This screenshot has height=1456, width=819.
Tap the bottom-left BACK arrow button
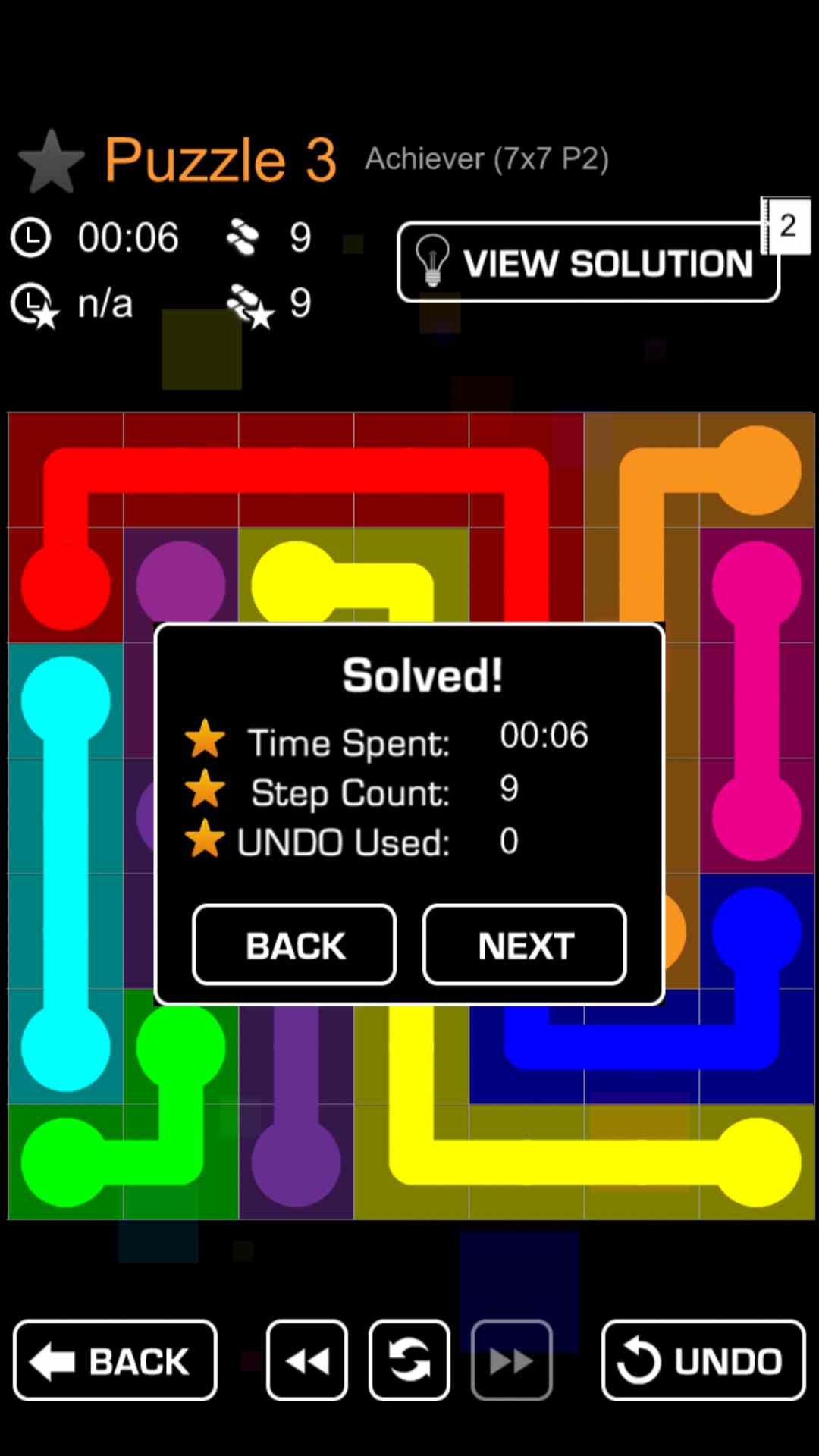point(115,1360)
